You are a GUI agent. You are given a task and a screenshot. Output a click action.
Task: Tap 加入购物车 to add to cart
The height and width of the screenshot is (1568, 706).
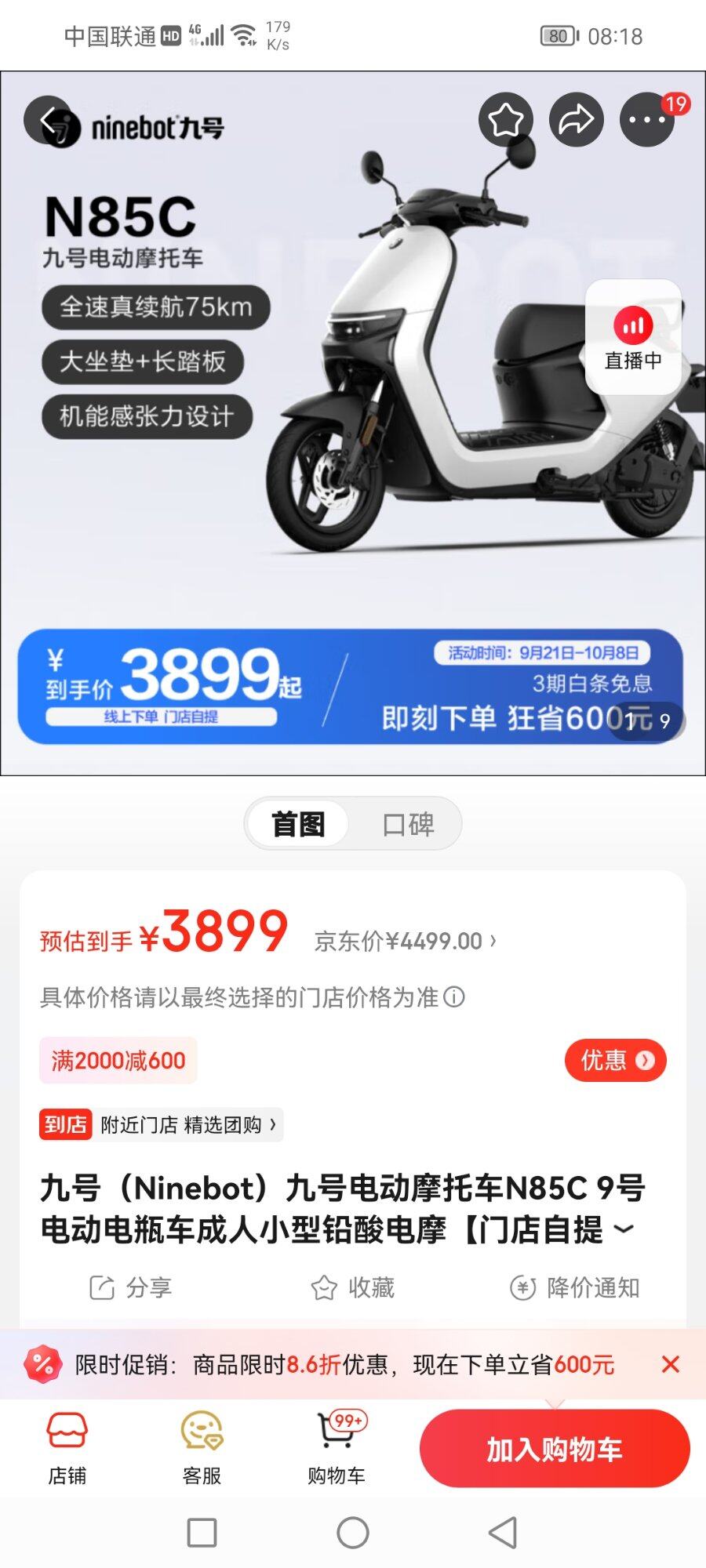coord(555,1449)
